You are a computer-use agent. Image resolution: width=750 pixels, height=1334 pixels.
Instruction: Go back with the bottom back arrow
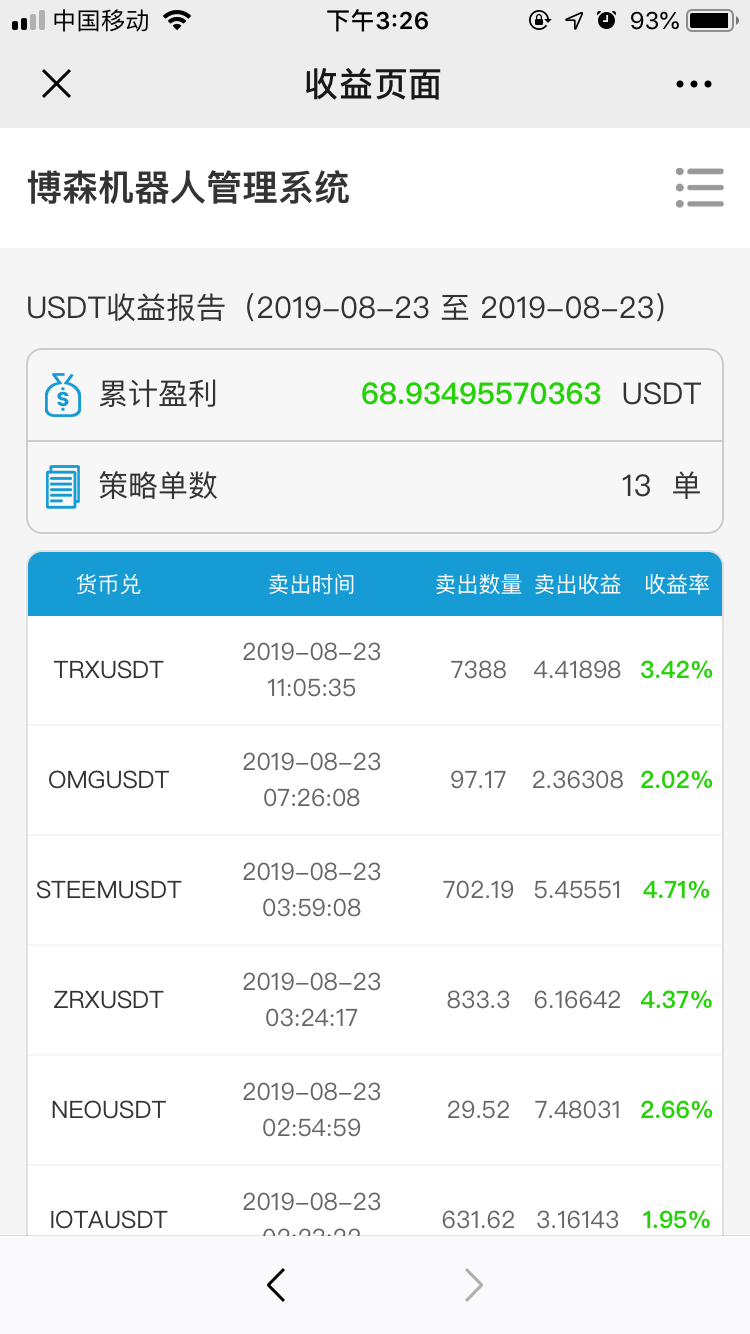point(277,1285)
